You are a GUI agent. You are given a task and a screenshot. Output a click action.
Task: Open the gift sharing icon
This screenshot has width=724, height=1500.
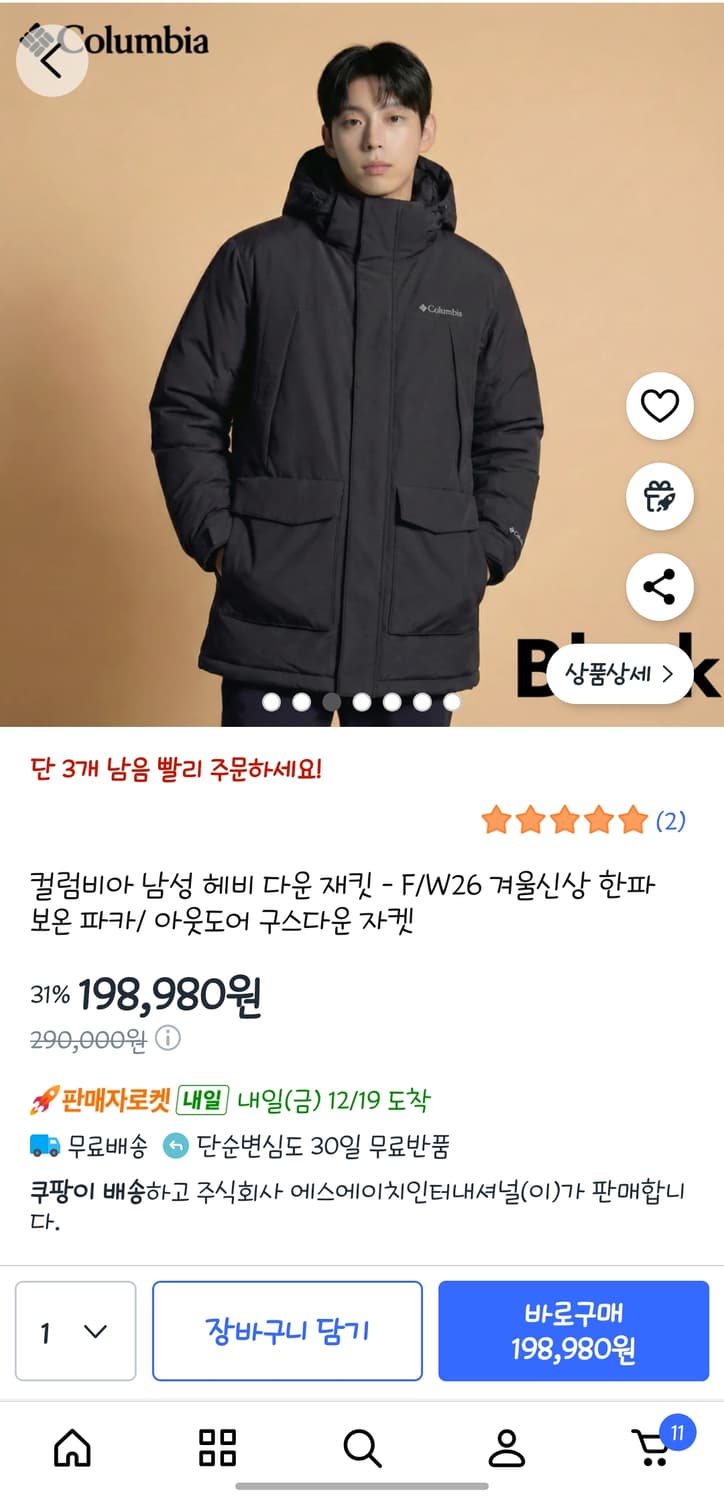coord(659,497)
